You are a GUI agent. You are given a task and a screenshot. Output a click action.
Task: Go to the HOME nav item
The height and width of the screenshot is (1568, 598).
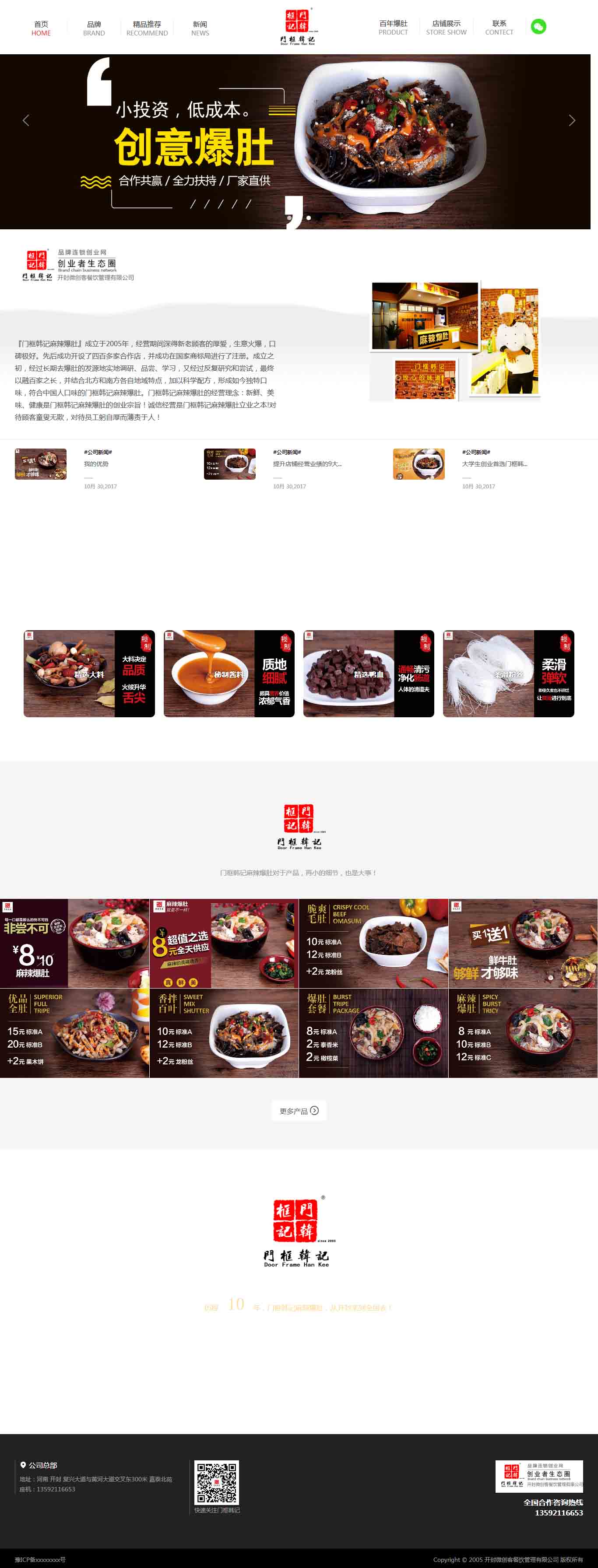tap(42, 28)
